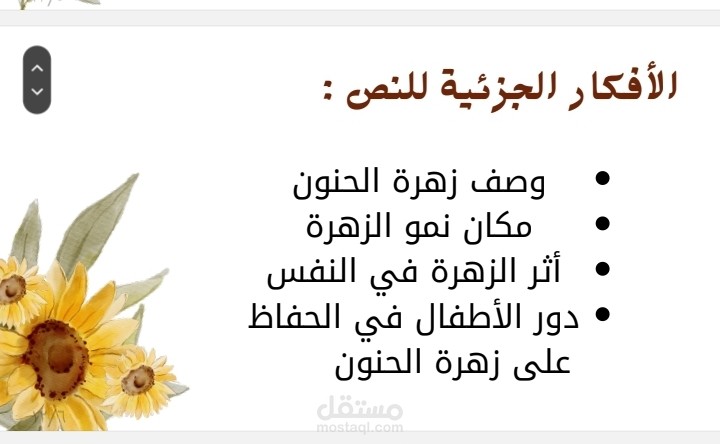Go to the next slide with down arrow
Viewport: 720px width, 444px height.
click(37, 91)
